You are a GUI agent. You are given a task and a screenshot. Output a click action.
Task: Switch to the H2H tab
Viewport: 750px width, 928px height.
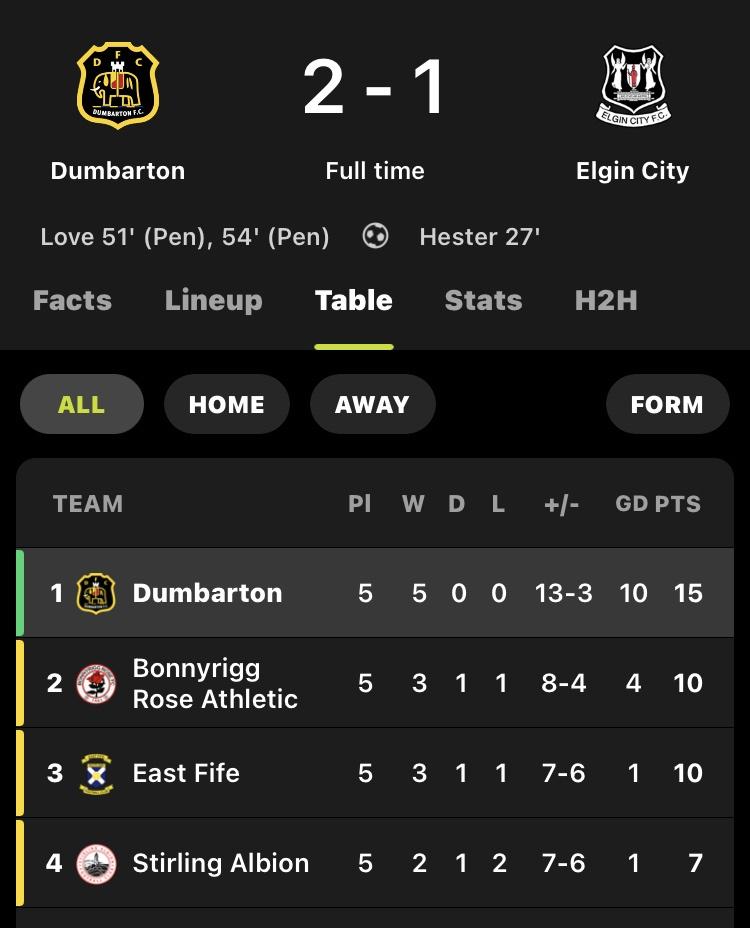pyautogui.click(x=606, y=300)
